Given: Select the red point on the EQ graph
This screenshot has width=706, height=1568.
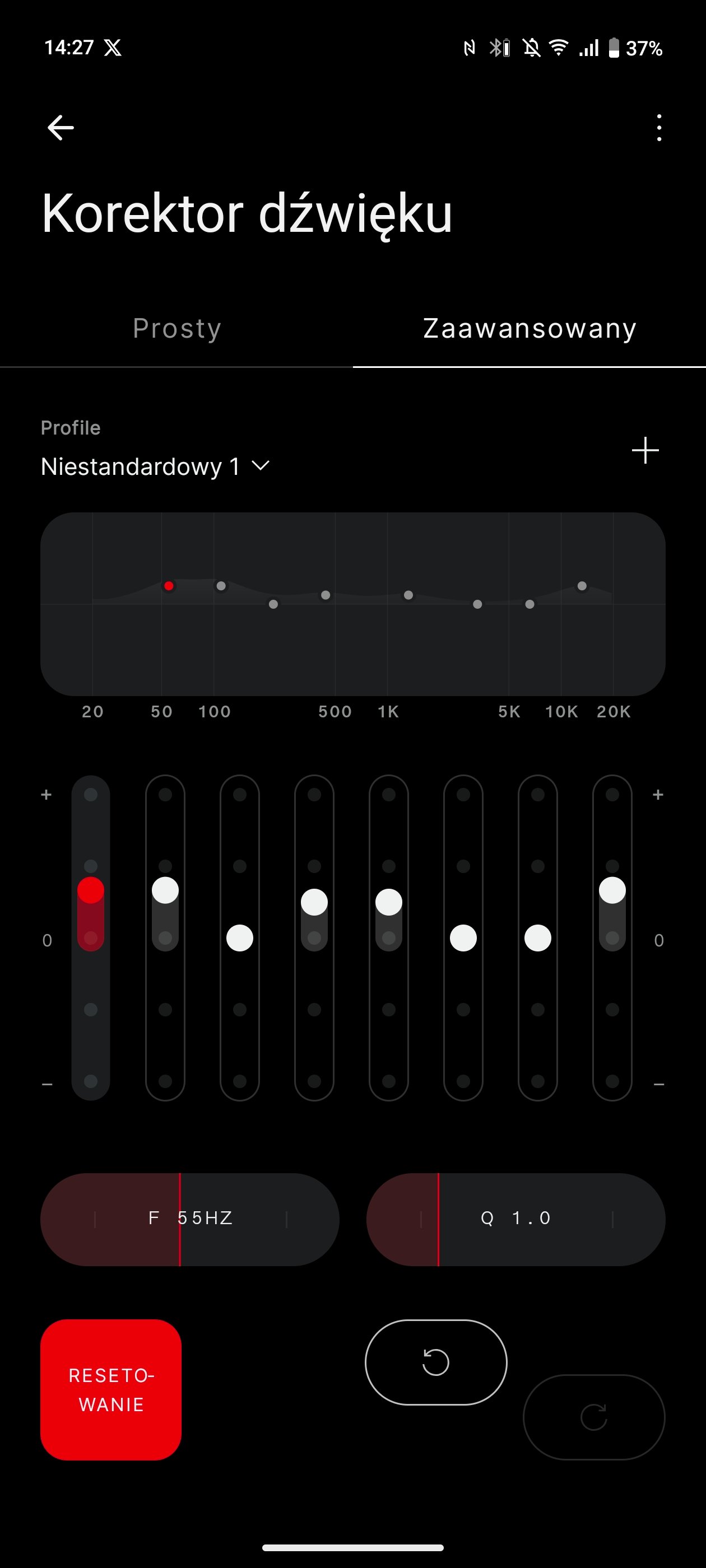Looking at the screenshot, I should click(x=169, y=586).
